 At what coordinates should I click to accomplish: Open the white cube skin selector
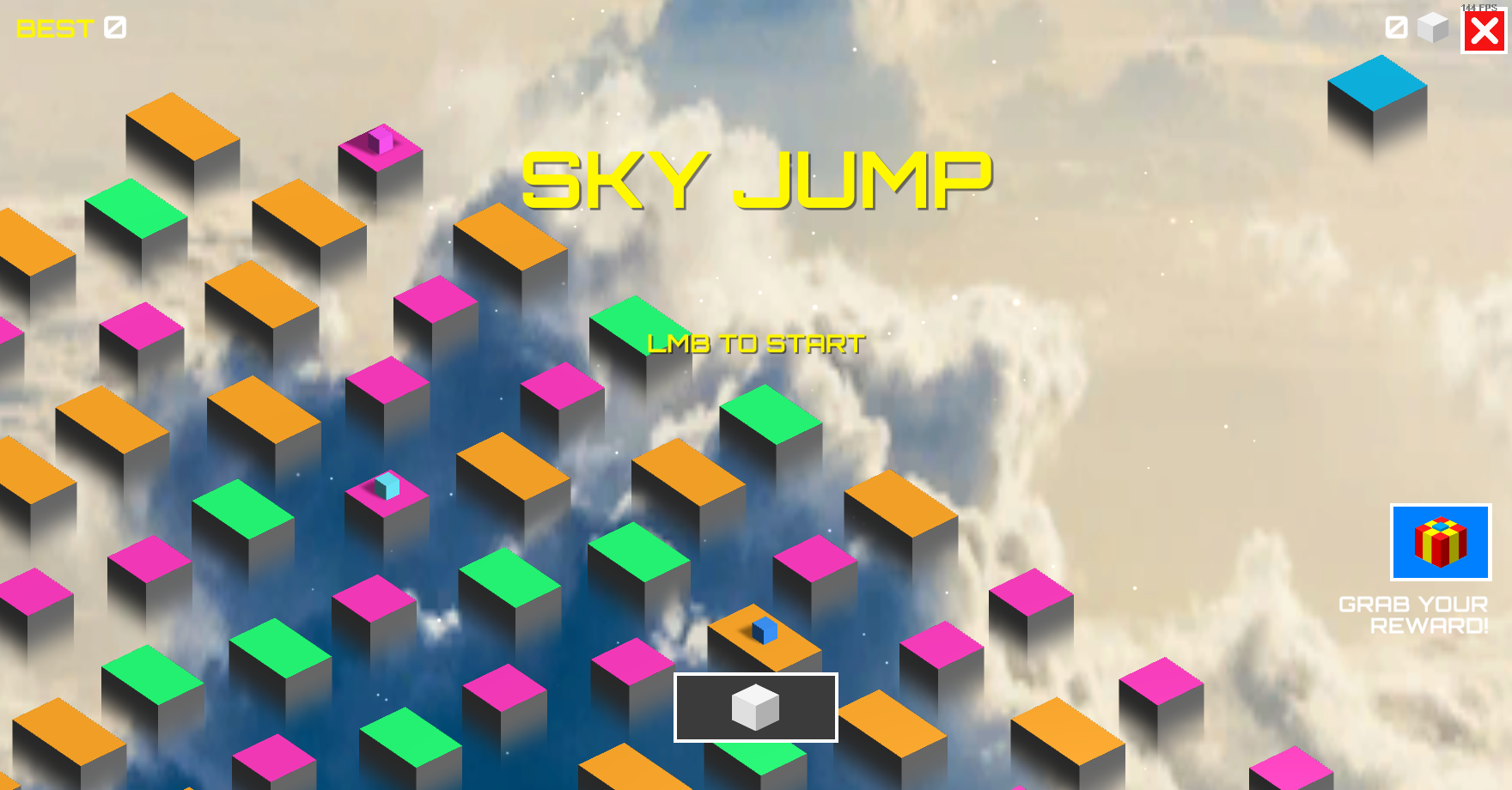click(755, 708)
